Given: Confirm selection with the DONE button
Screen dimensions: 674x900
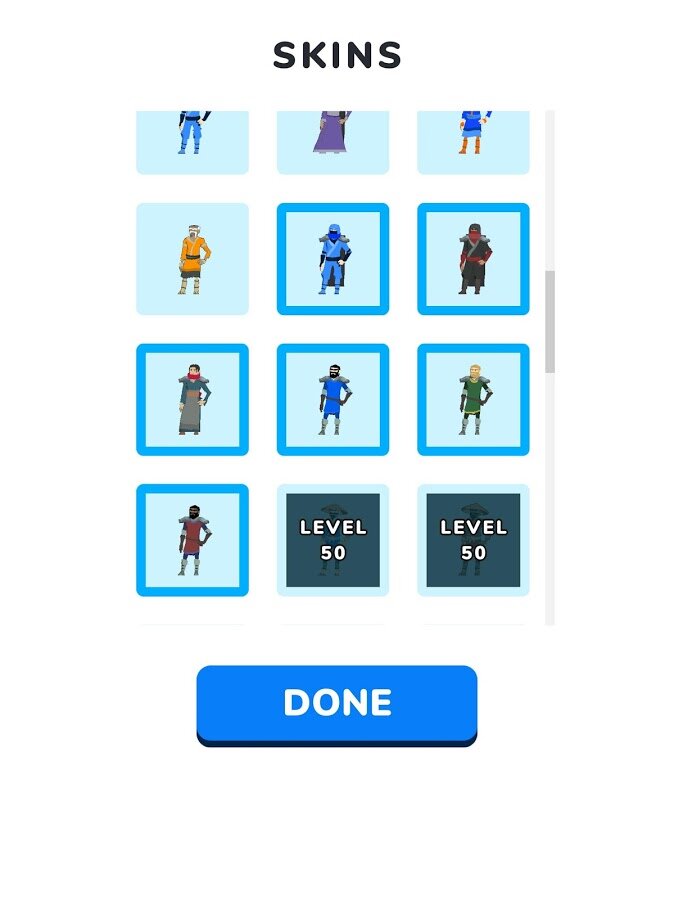Looking at the screenshot, I should tap(336, 703).
